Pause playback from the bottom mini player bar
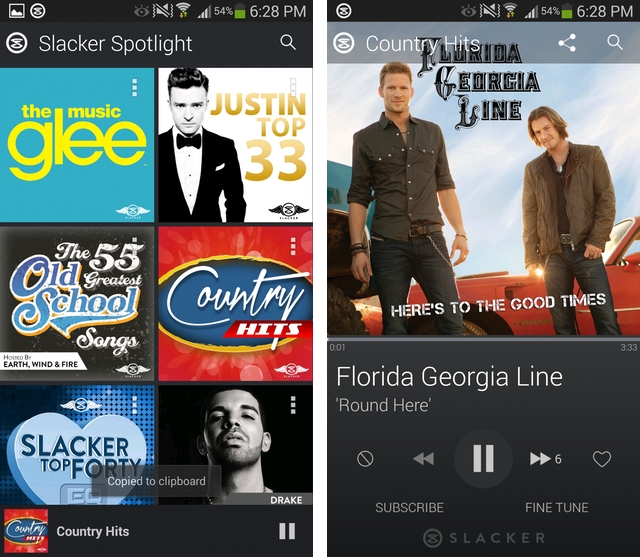Viewport: 640px width, 560px height. click(287, 531)
